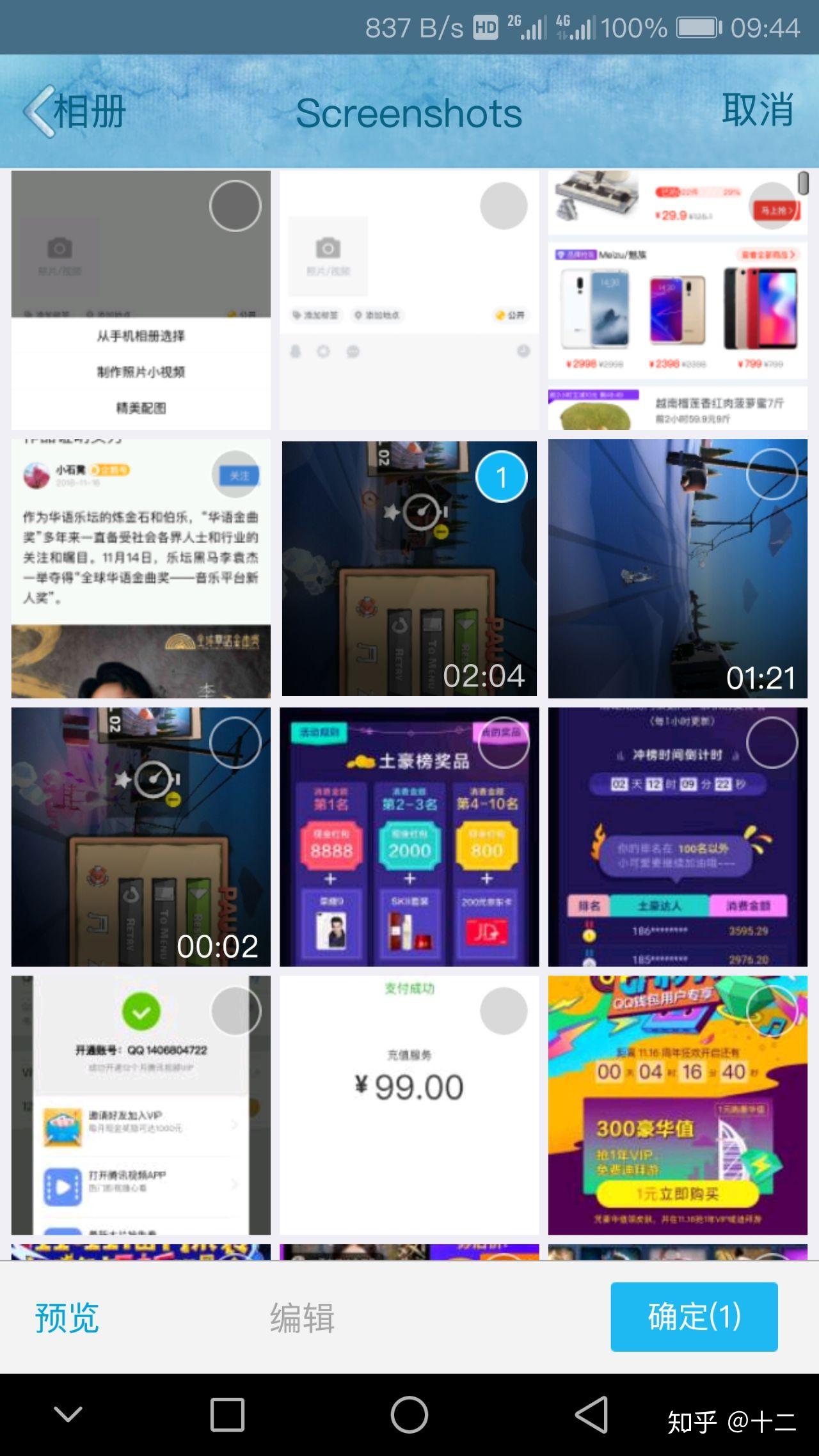This screenshot has width=819, height=1456.
Task: Open the 300豪华值 promo screenshot
Action: point(677,1126)
